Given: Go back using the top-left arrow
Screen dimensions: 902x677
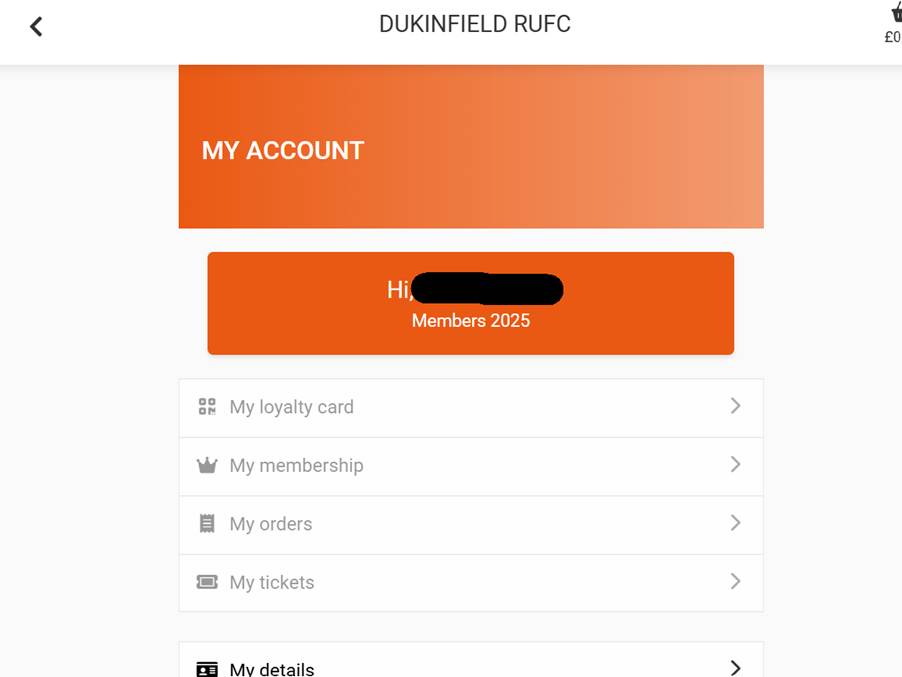Looking at the screenshot, I should [36, 27].
